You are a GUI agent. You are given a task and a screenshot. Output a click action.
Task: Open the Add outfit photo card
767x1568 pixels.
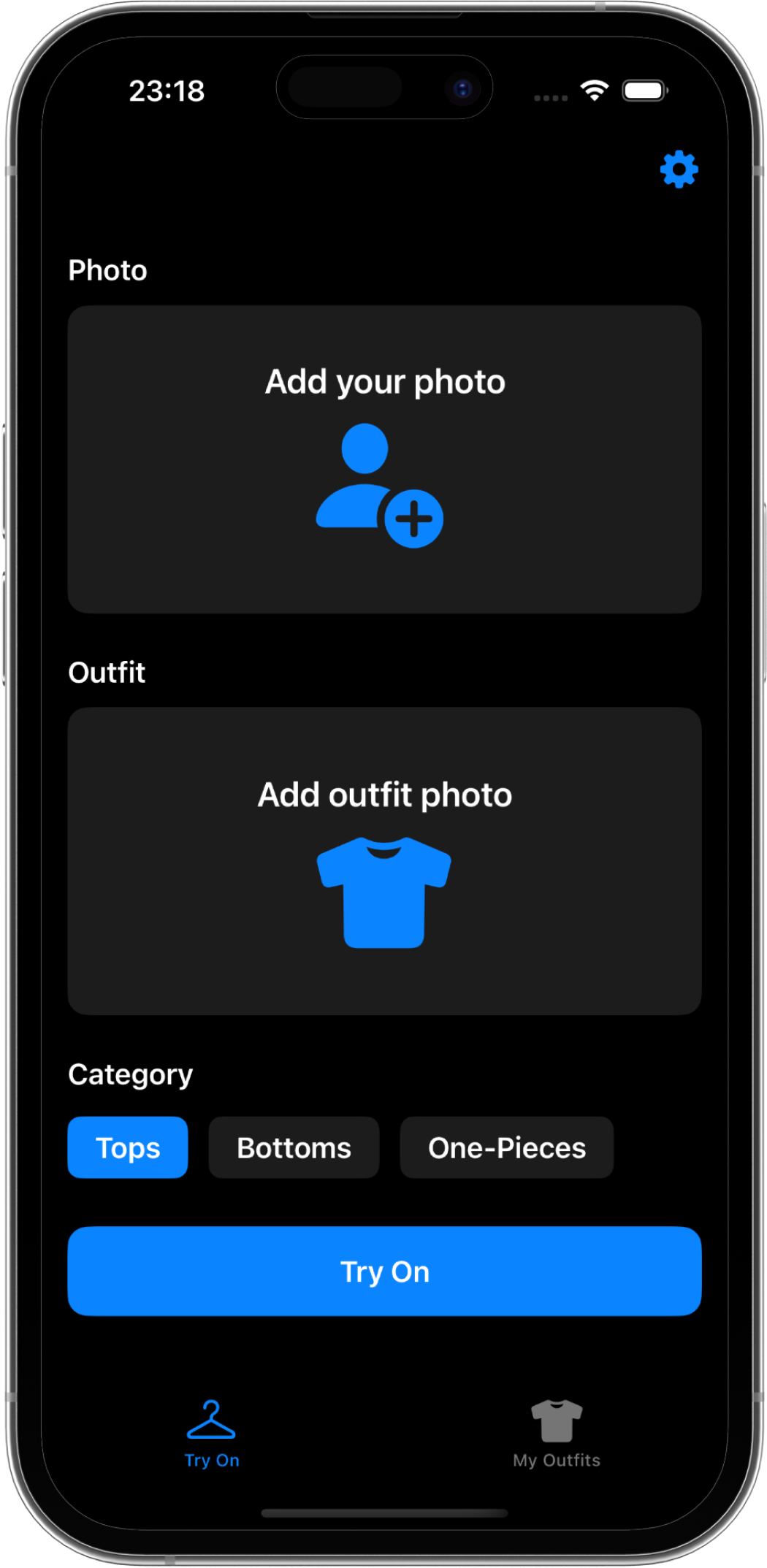click(384, 861)
